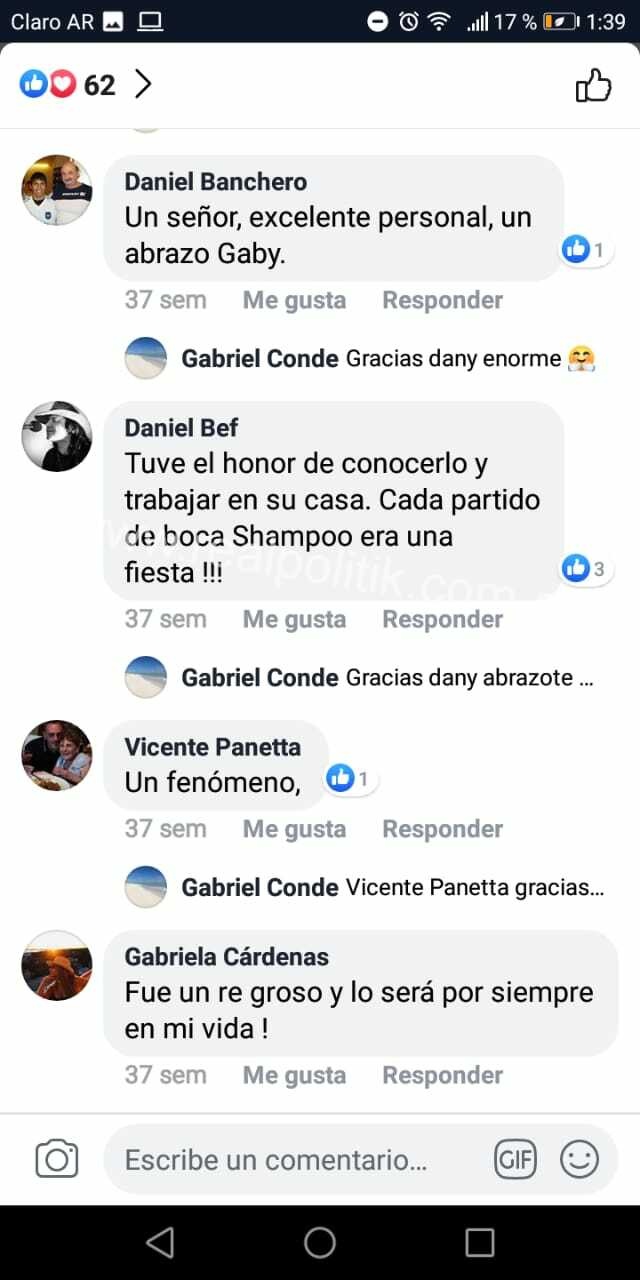Tap Me gusta under Daniel Bef's comment
Screen dimensions: 640x1280
[x=294, y=619]
